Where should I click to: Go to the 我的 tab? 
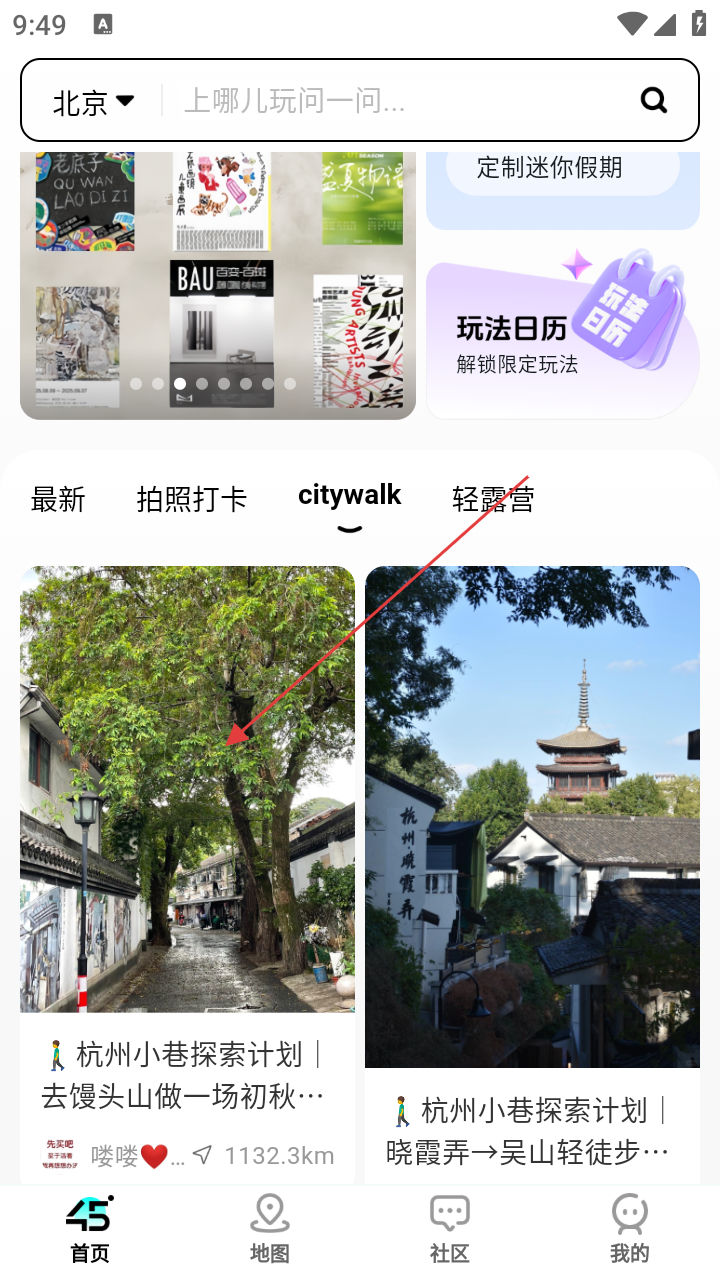pos(630,1230)
